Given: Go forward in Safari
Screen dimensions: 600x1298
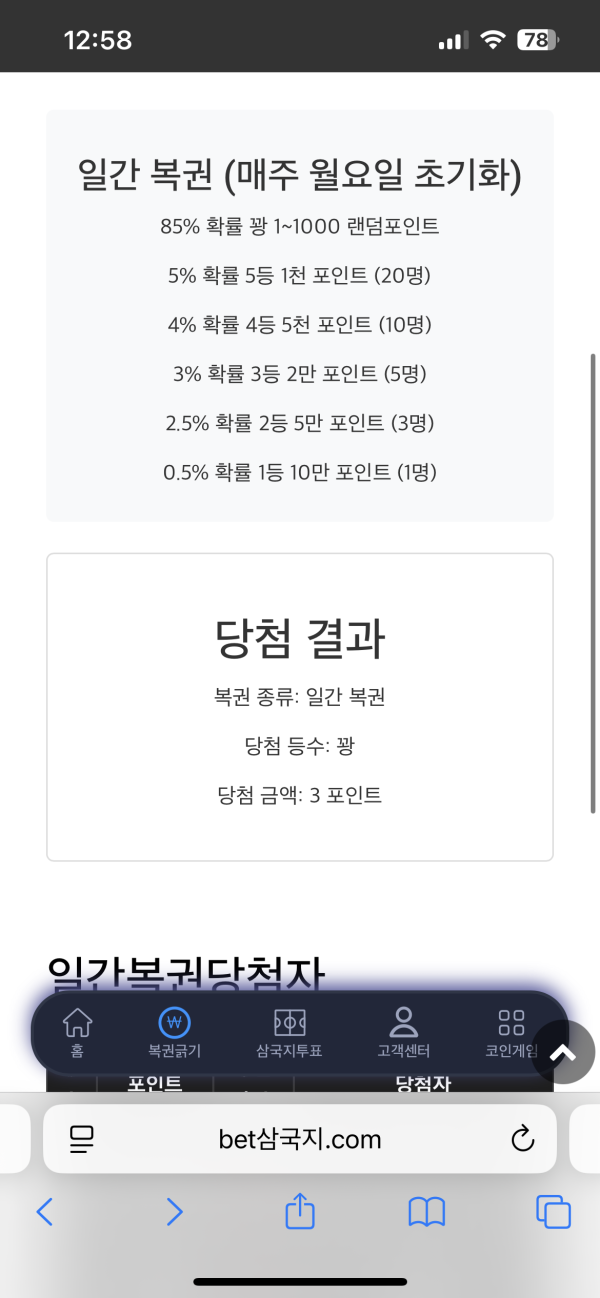Looking at the screenshot, I should coord(174,1212).
